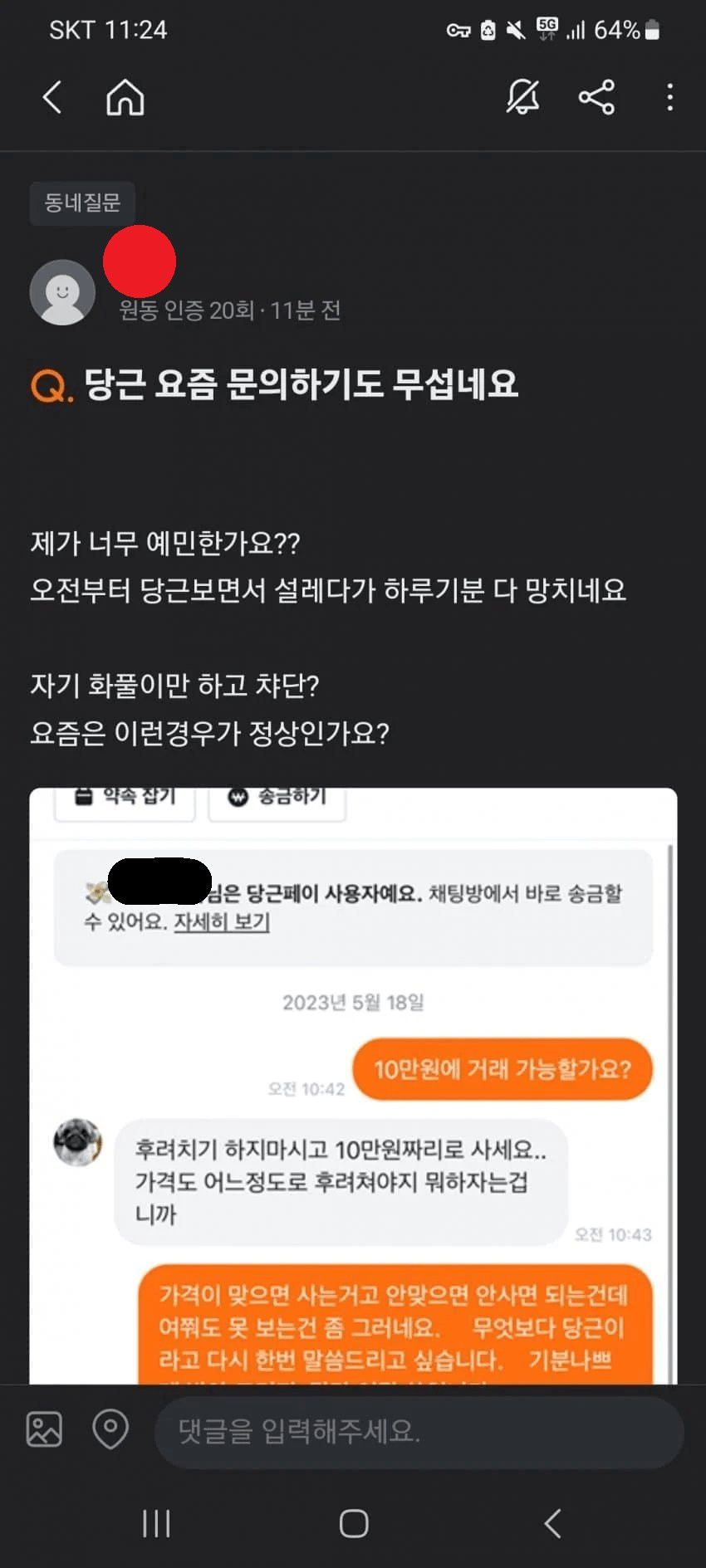Attach a photo to the comment
This screenshot has height=1568, width=706.
(44, 1429)
